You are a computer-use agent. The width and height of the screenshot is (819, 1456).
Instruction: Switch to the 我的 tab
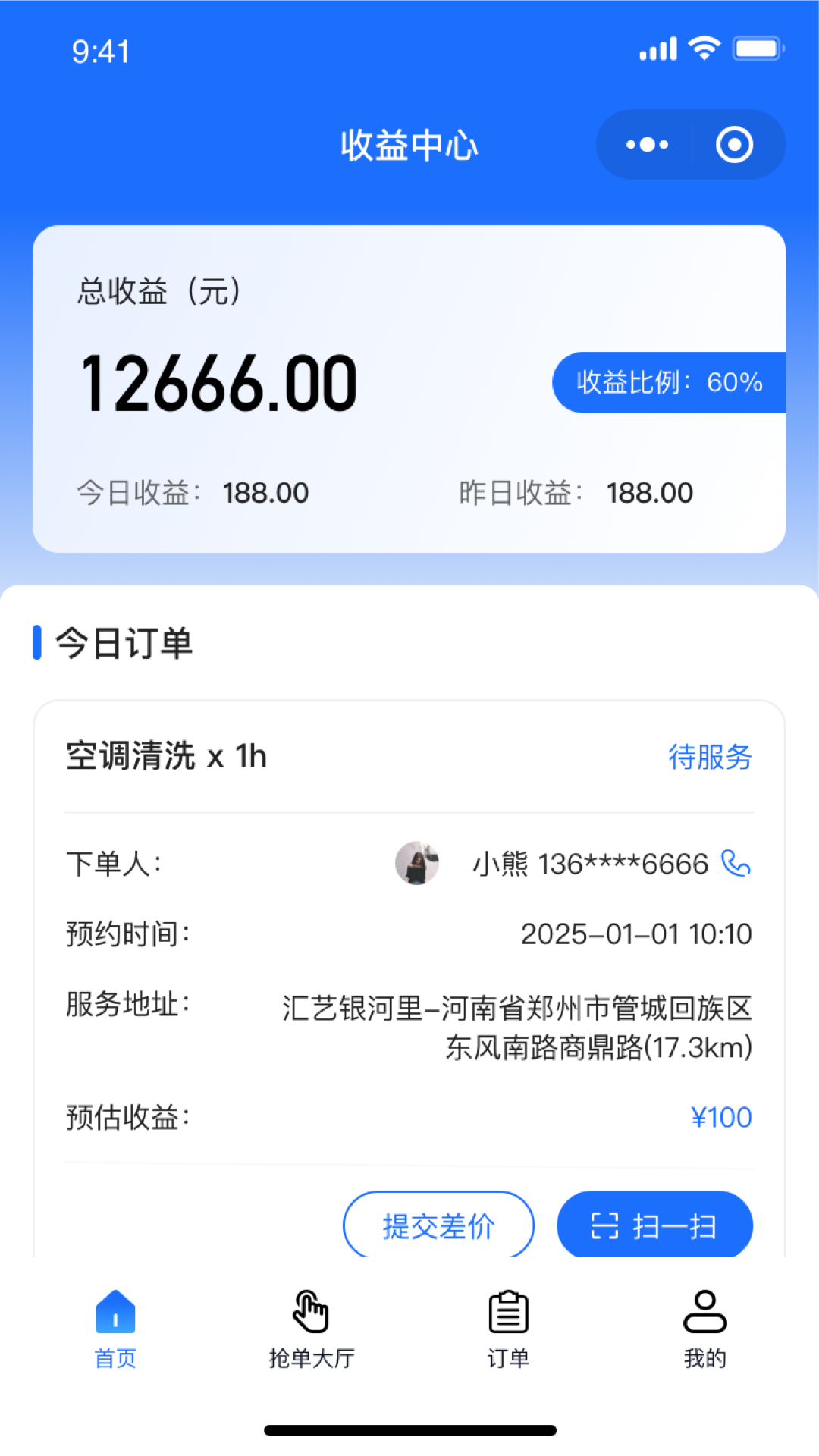pyautogui.click(x=704, y=1335)
